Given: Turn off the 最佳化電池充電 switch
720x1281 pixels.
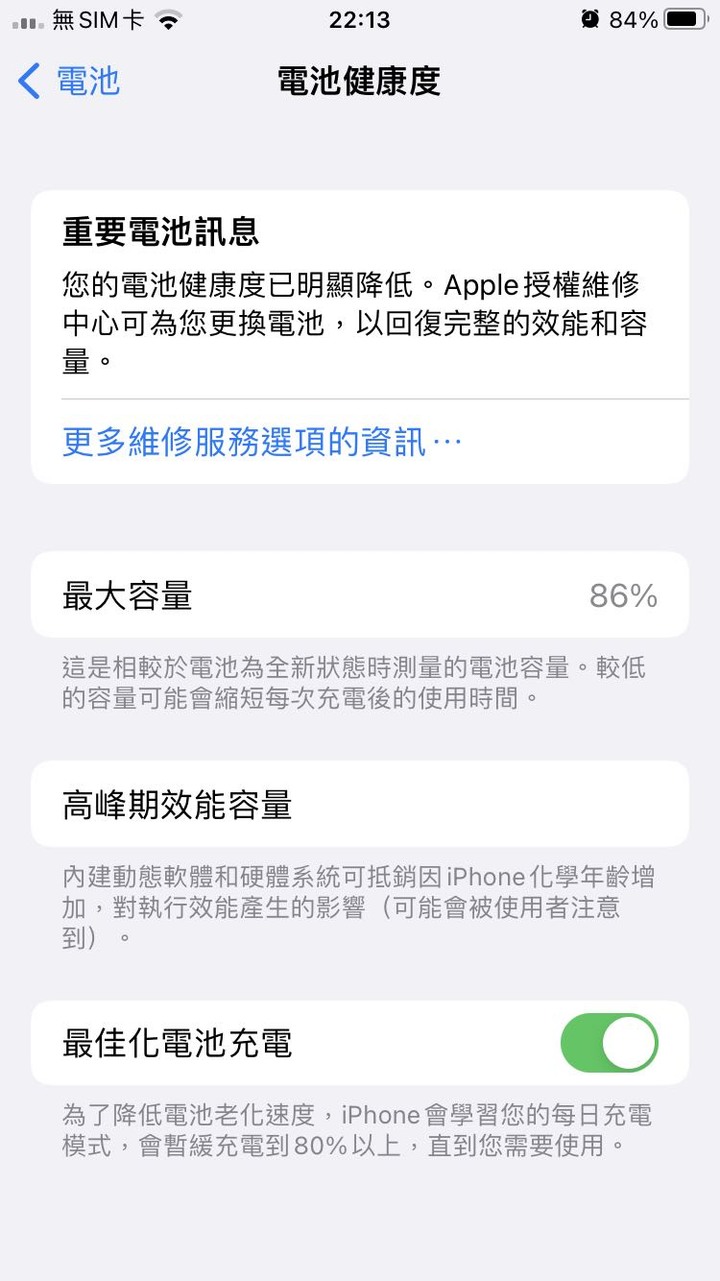Looking at the screenshot, I should pyautogui.click(x=608, y=1043).
